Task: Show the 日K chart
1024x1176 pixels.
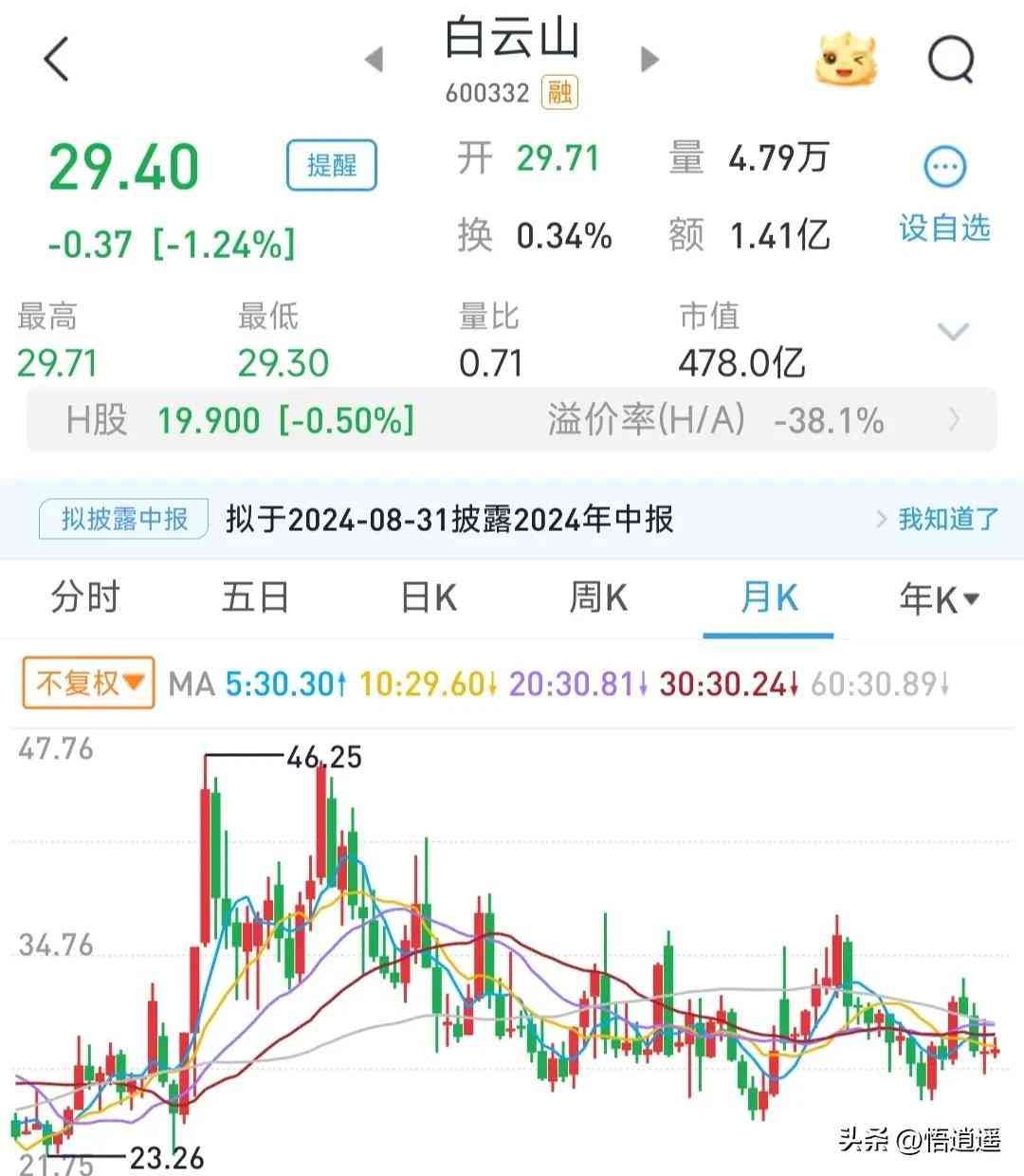Action: (x=429, y=598)
